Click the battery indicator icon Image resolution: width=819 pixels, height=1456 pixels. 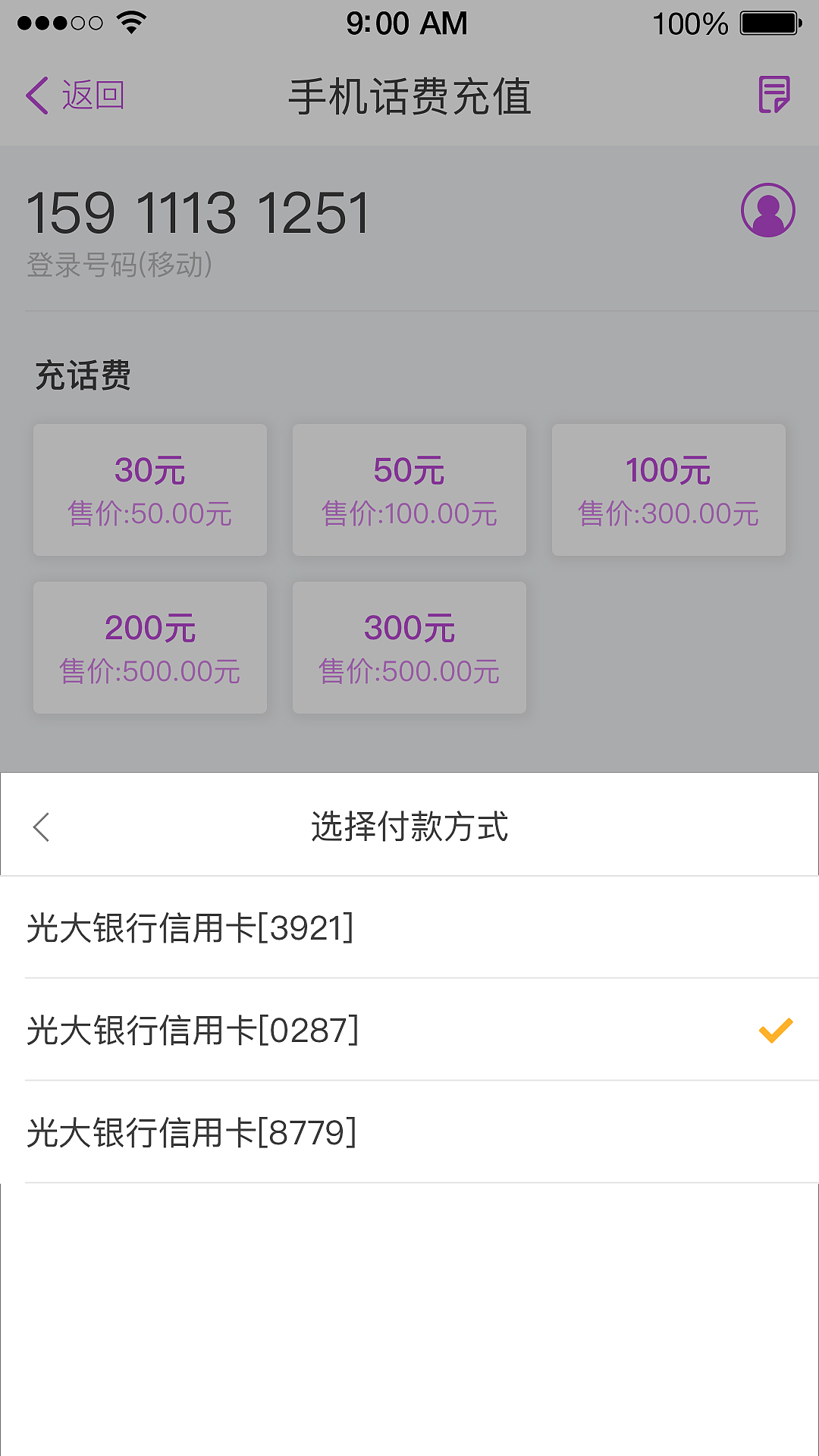tap(767, 23)
